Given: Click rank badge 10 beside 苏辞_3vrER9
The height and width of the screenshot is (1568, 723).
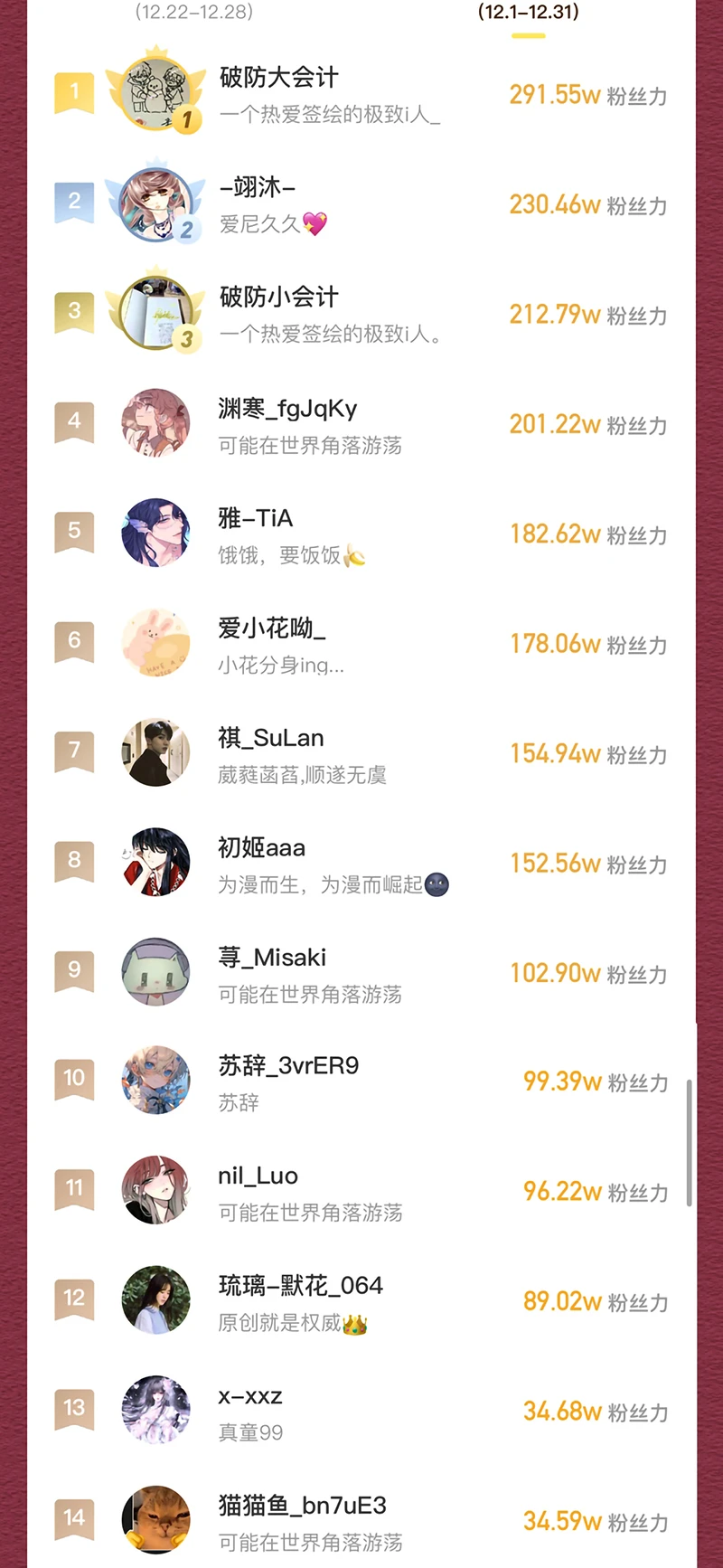Looking at the screenshot, I should tap(74, 1079).
